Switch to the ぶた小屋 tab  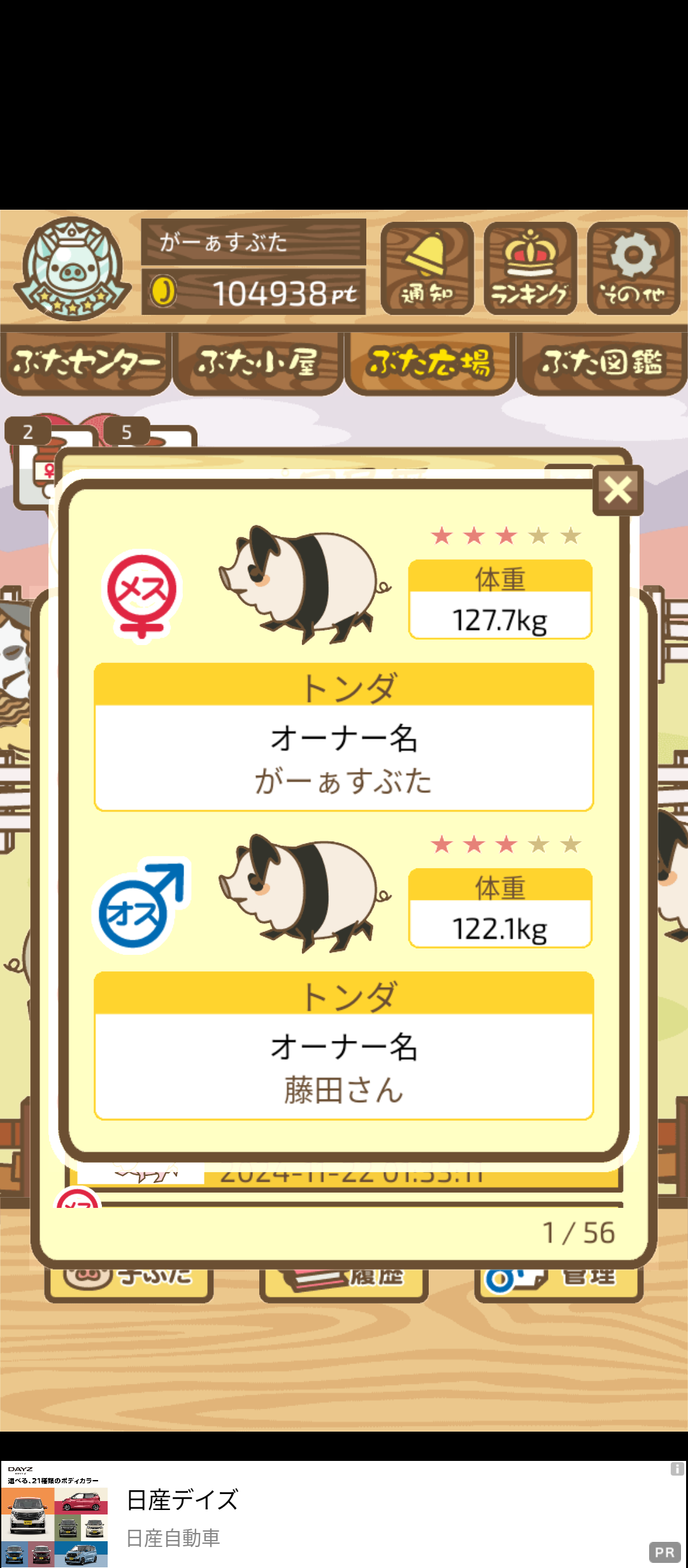(258, 362)
